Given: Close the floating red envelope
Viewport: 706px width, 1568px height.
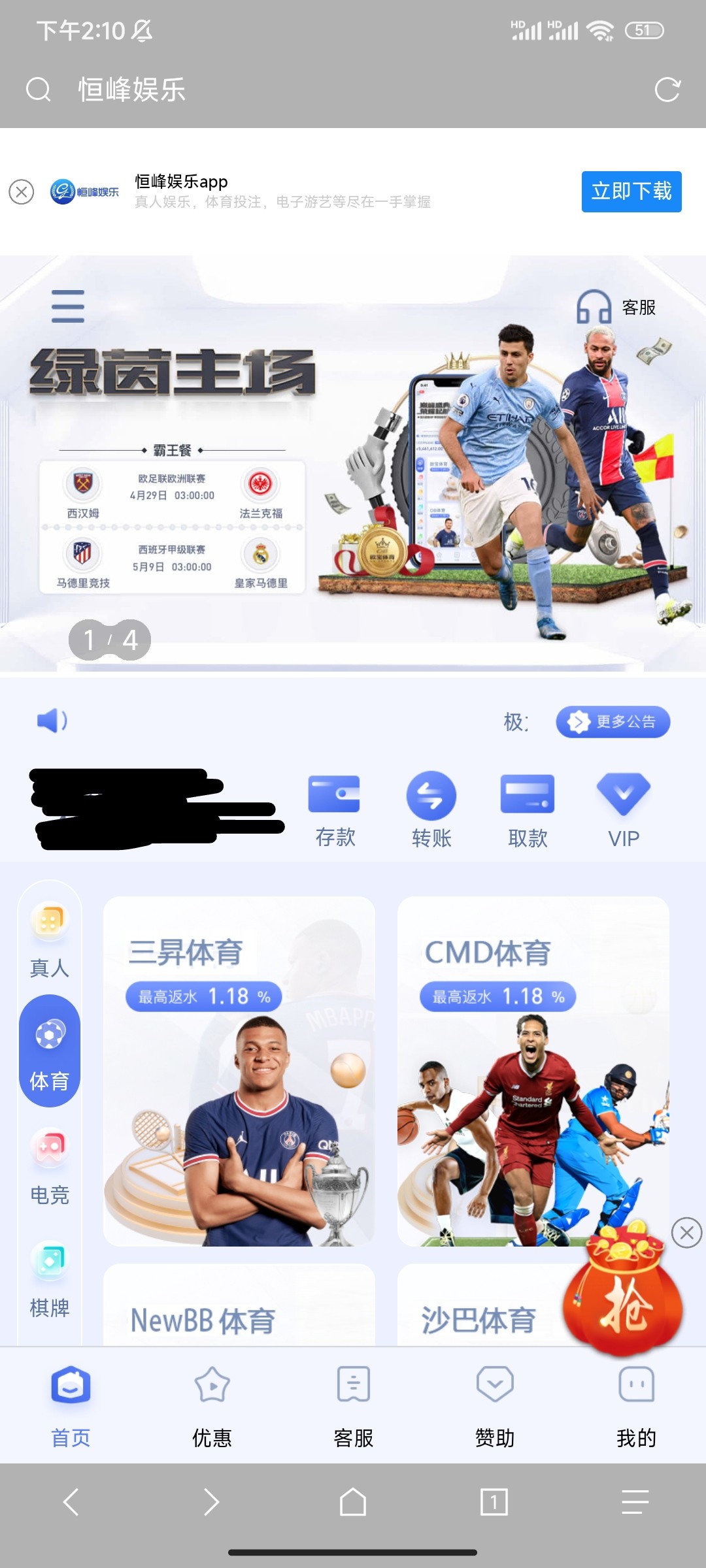Looking at the screenshot, I should coord(686,1233).
